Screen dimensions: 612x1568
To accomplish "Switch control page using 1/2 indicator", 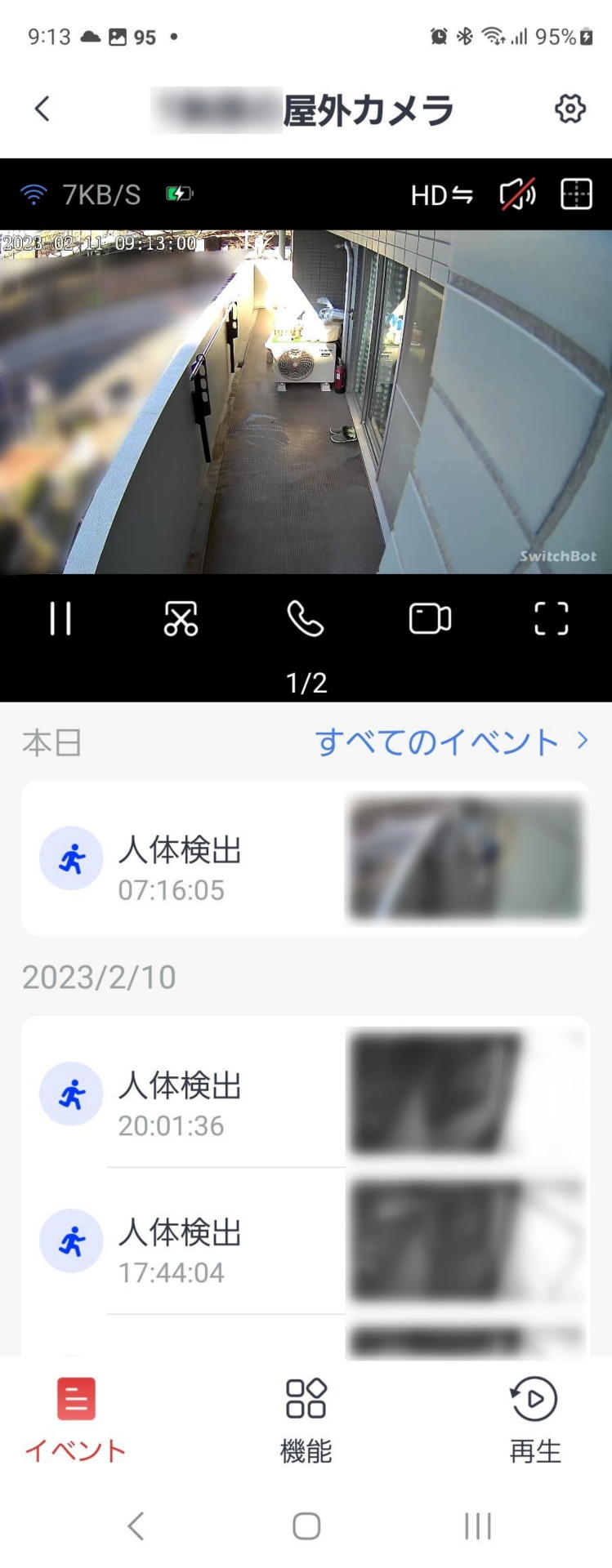I will click(x=305, y=682).
